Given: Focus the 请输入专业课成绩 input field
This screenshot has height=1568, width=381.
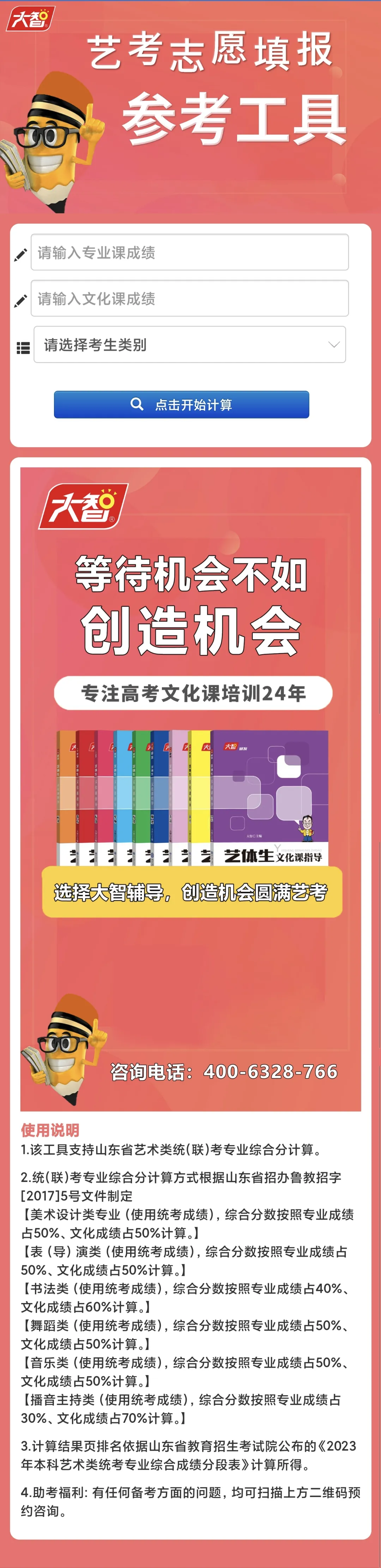Looking at the screenshot, I should (x=189, y=252).
